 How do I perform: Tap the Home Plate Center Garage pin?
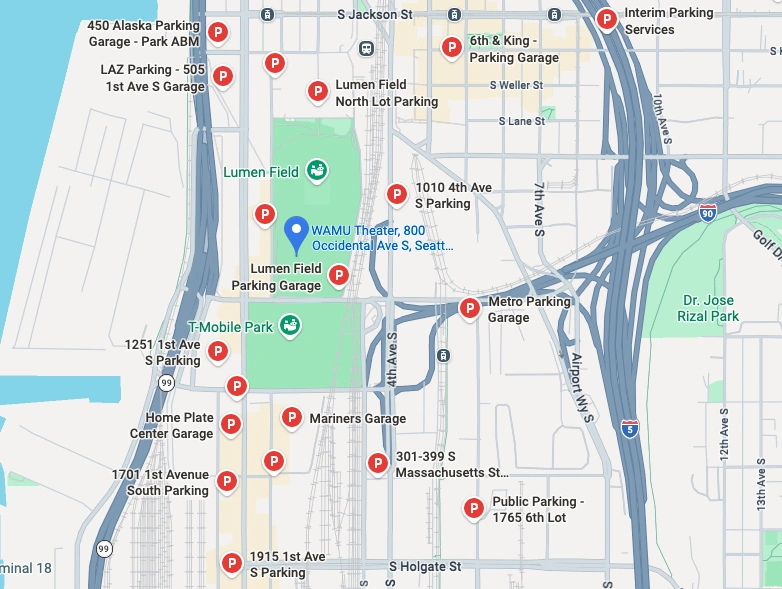pos(231,425)
